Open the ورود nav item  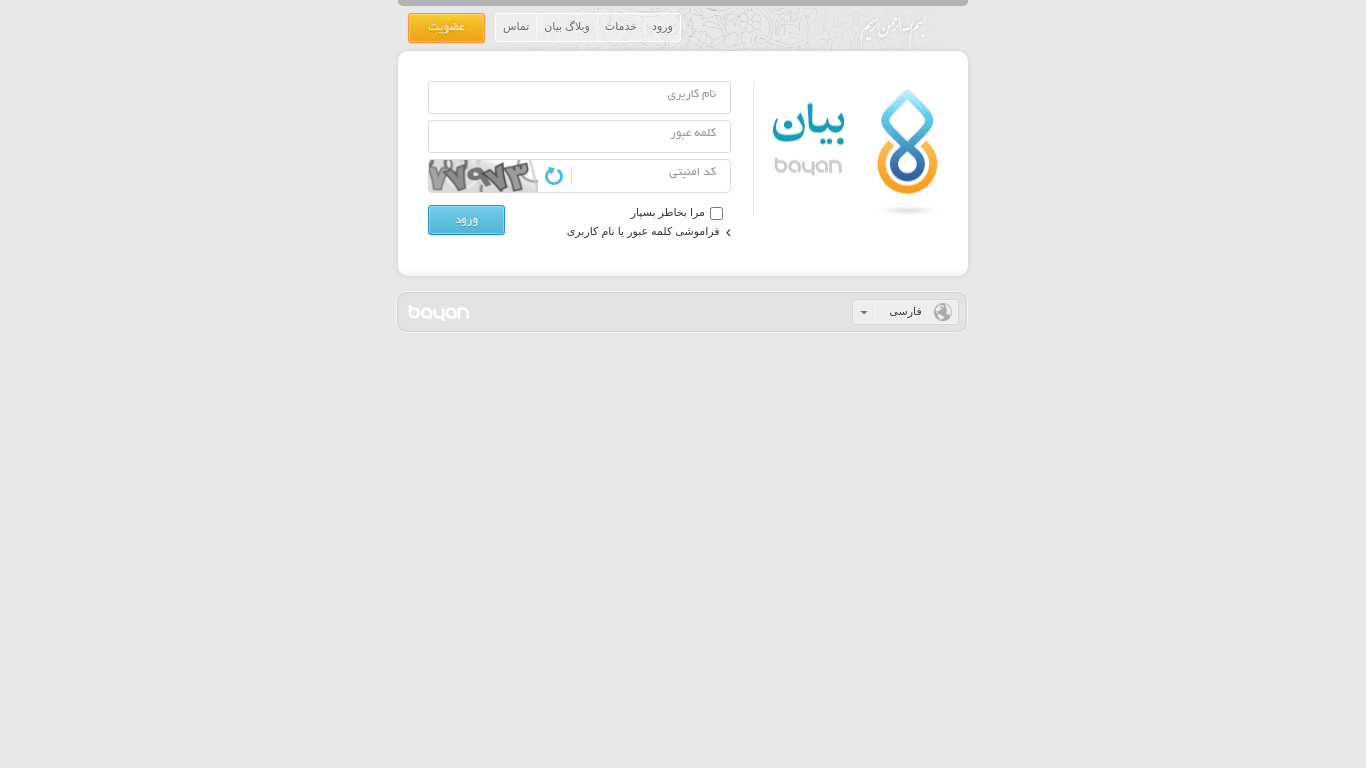click(x=662, y=27)
